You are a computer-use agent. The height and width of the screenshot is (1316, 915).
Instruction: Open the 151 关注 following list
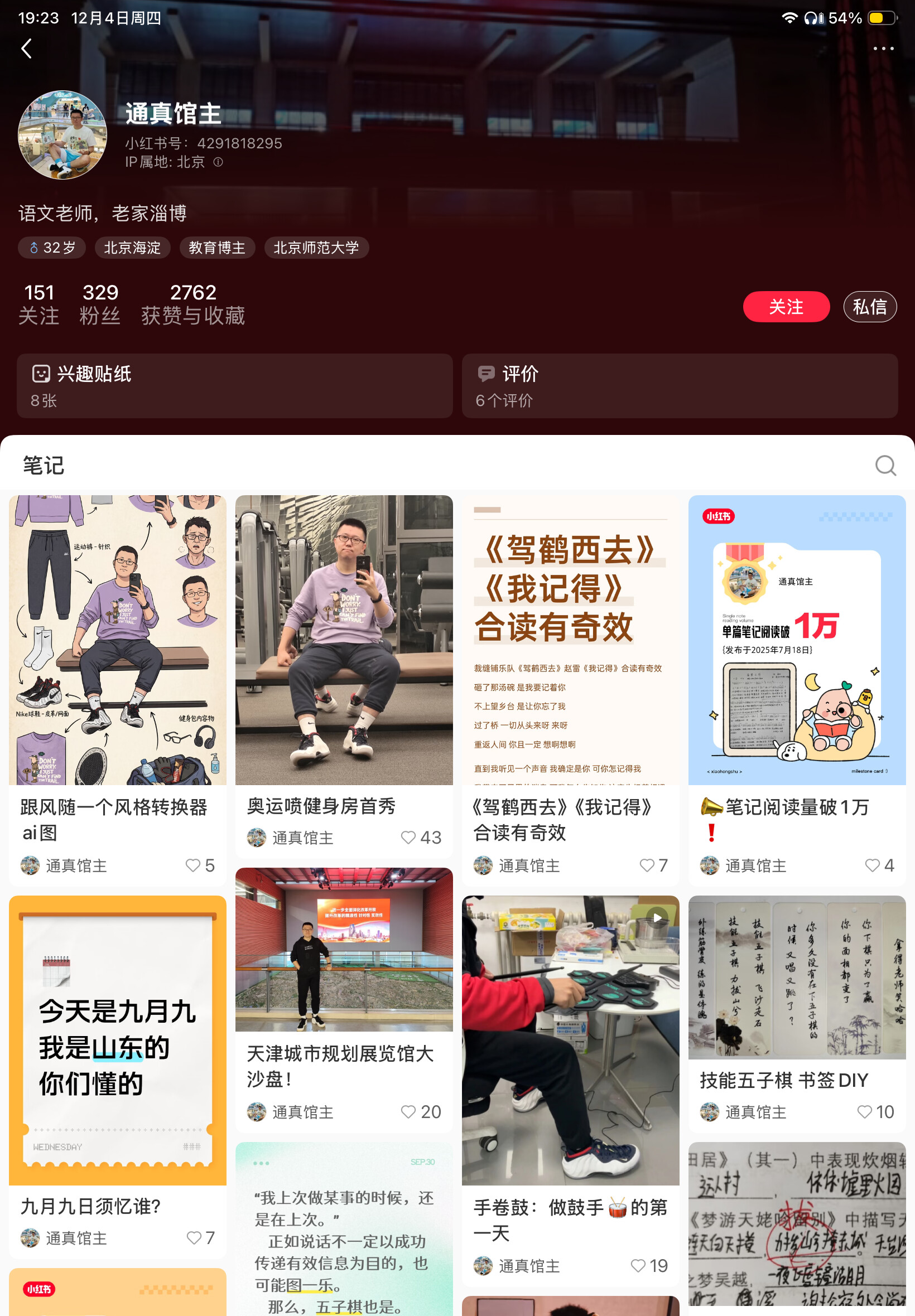tap(39, 304)
